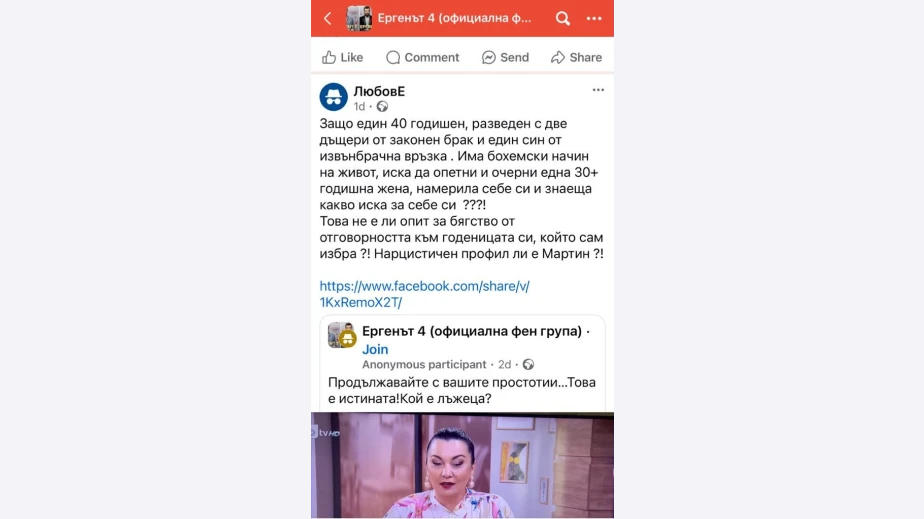
Task: Open the shared video preview
Action: [462, 465]
